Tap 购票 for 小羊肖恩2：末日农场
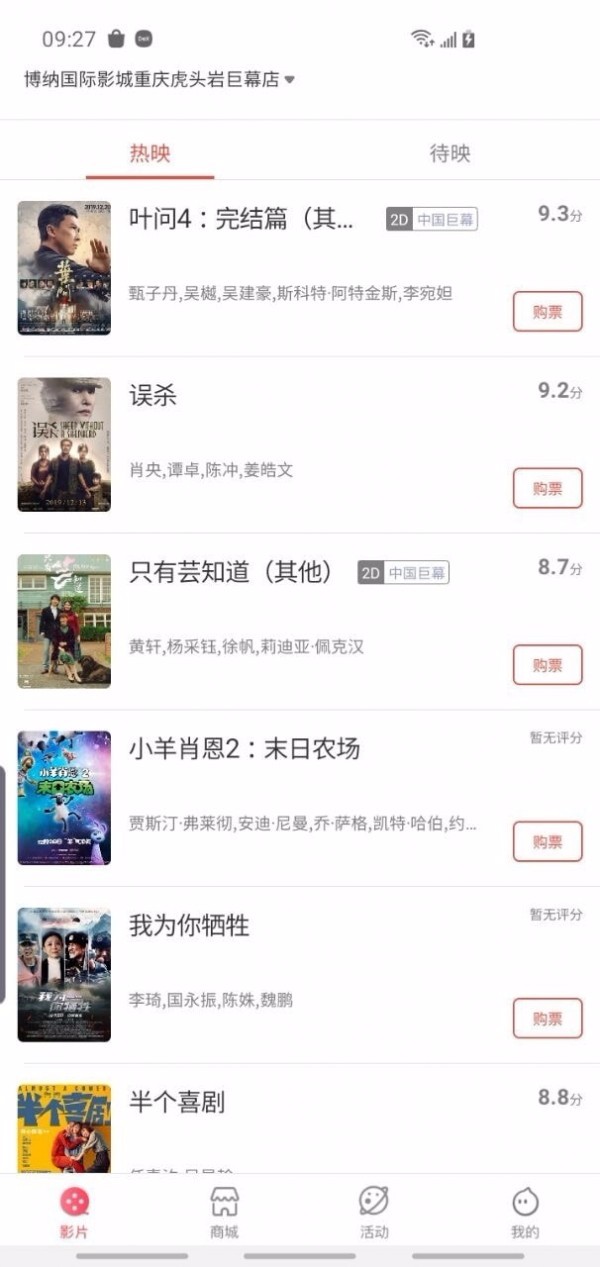This screenshot has height=1267, width=600. pos(547,841)
